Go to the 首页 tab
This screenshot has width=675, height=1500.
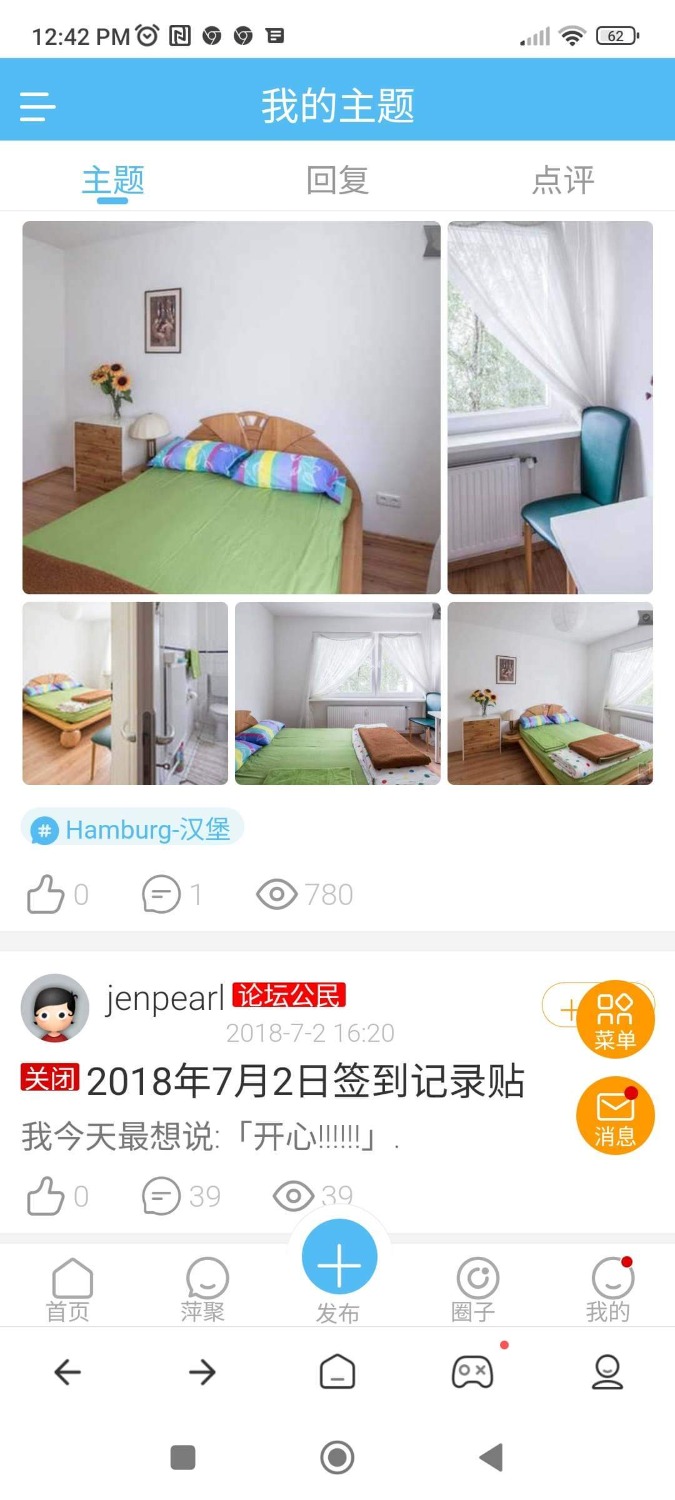coord(69,1290)
